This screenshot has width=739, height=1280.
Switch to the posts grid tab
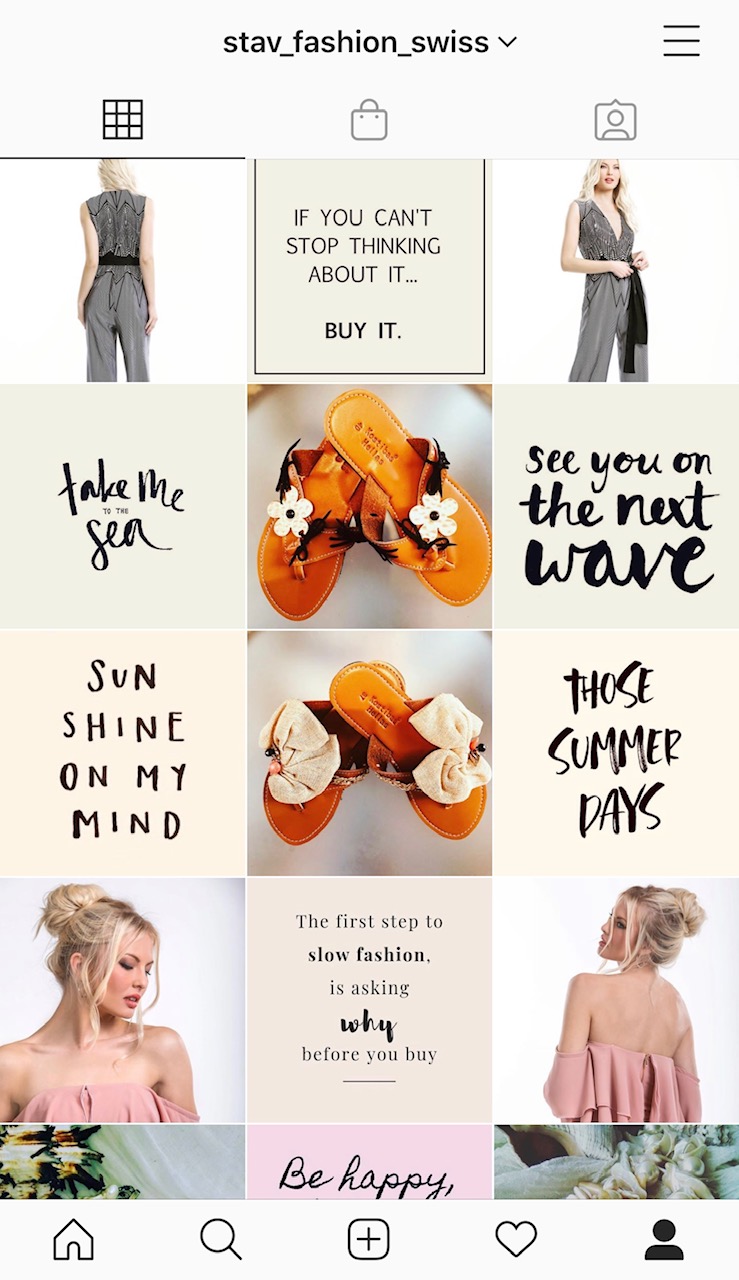(122, 121)
